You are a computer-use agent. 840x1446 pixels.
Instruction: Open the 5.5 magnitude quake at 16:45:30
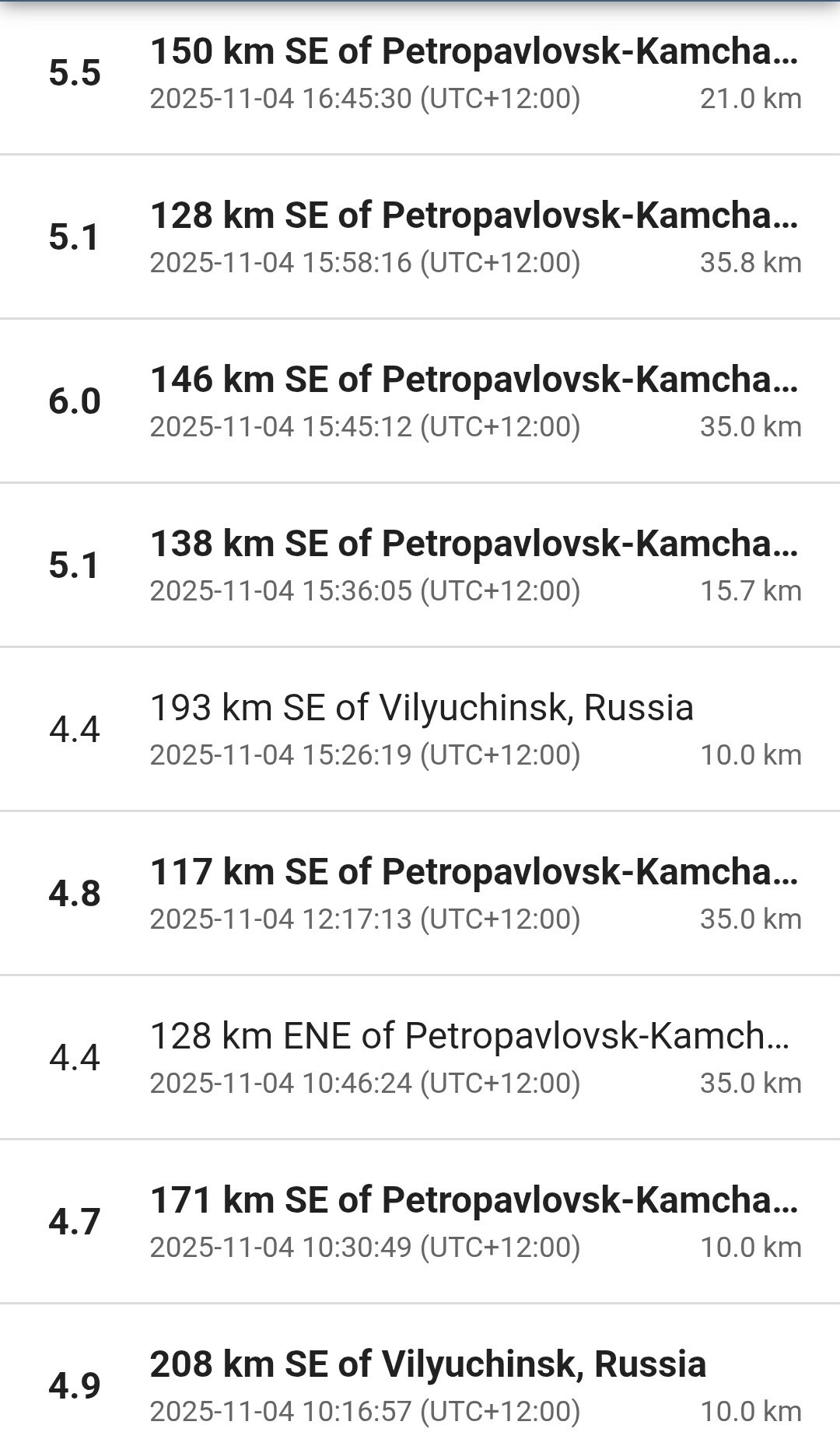point(420,74)
